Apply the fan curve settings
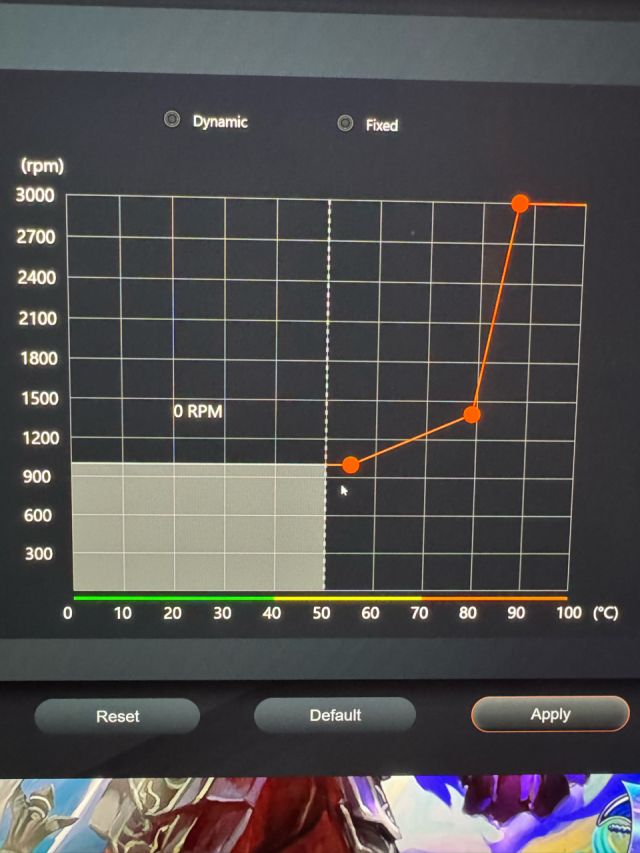Viewport: 640px width, 853px height. [550, 714]
